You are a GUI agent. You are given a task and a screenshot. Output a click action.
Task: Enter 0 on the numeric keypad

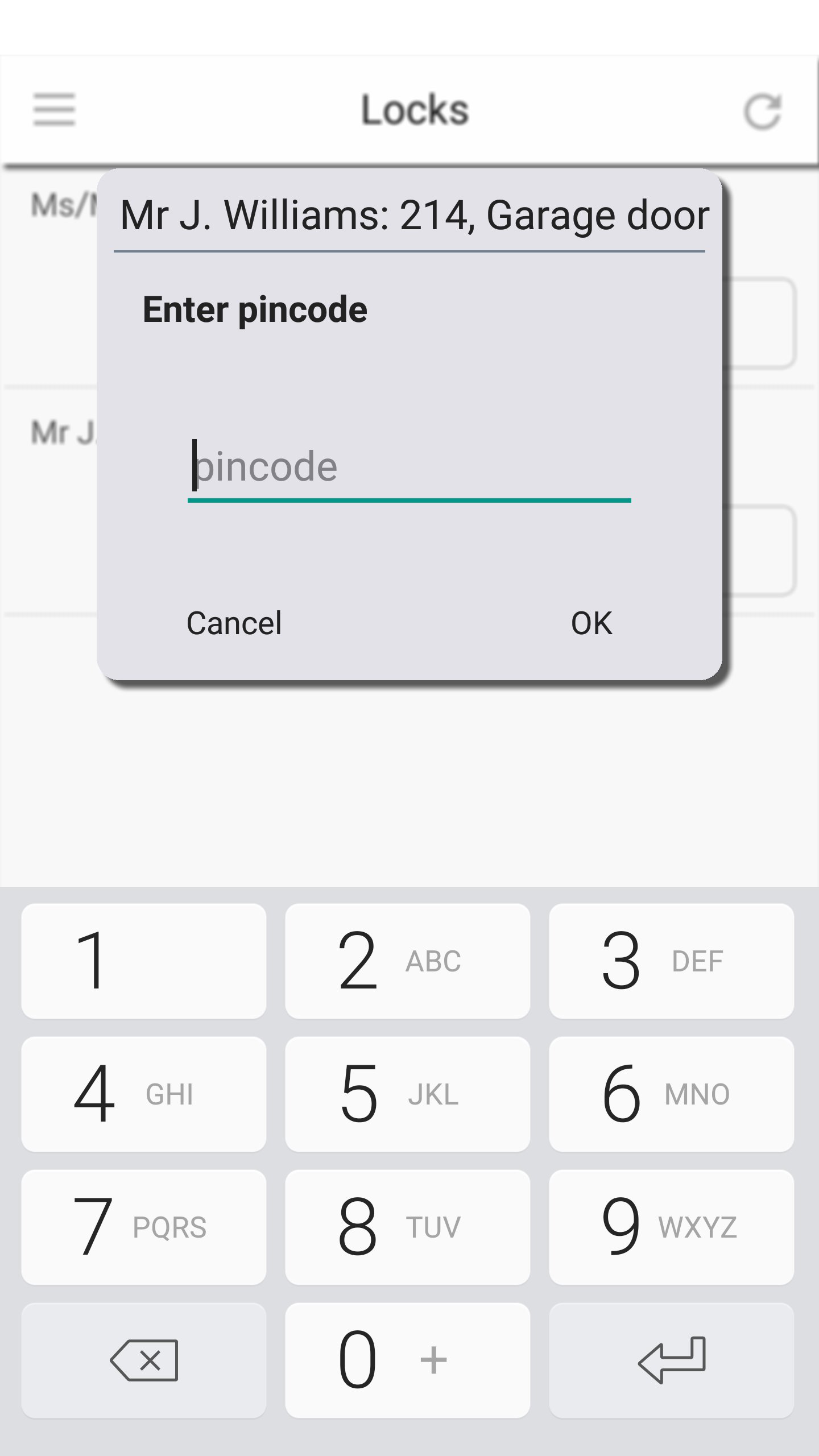(407, 1360)
